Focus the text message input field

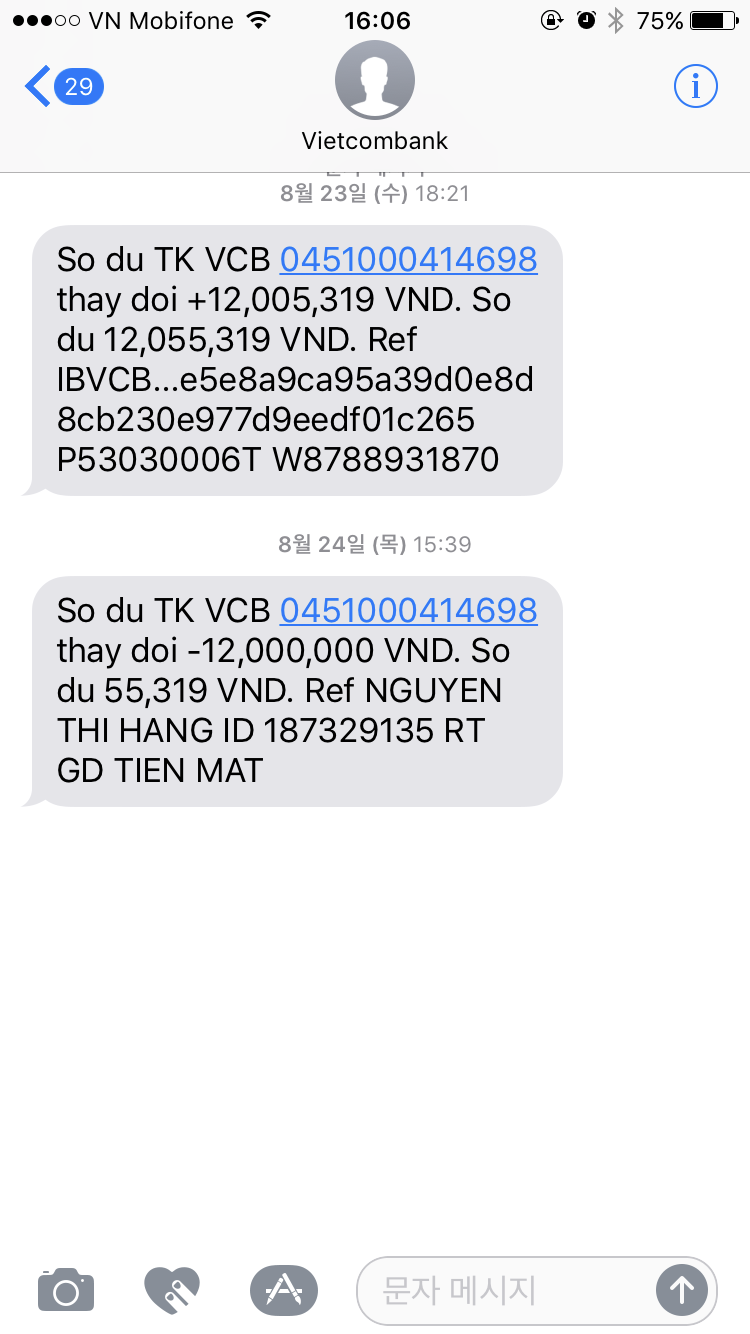point(500,1290)
